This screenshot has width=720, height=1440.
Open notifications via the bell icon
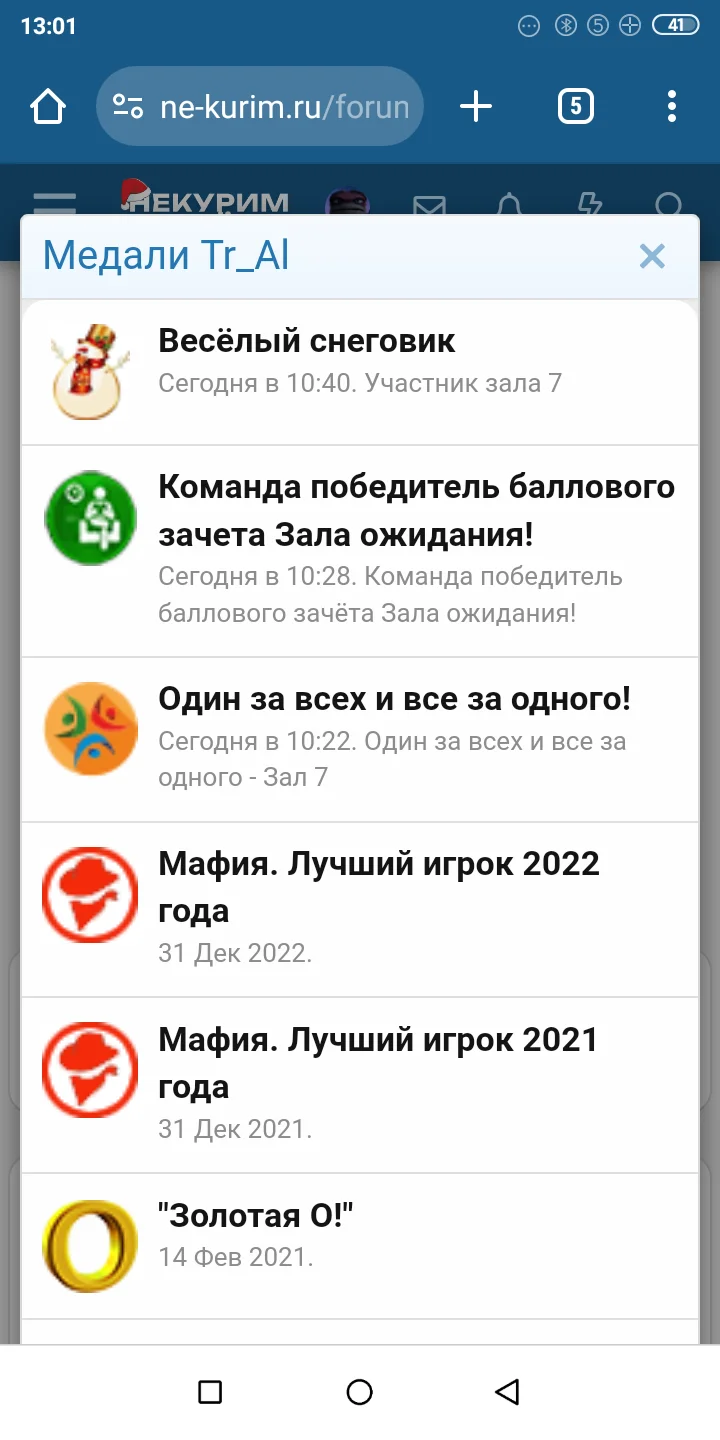(x=510, y=206)
